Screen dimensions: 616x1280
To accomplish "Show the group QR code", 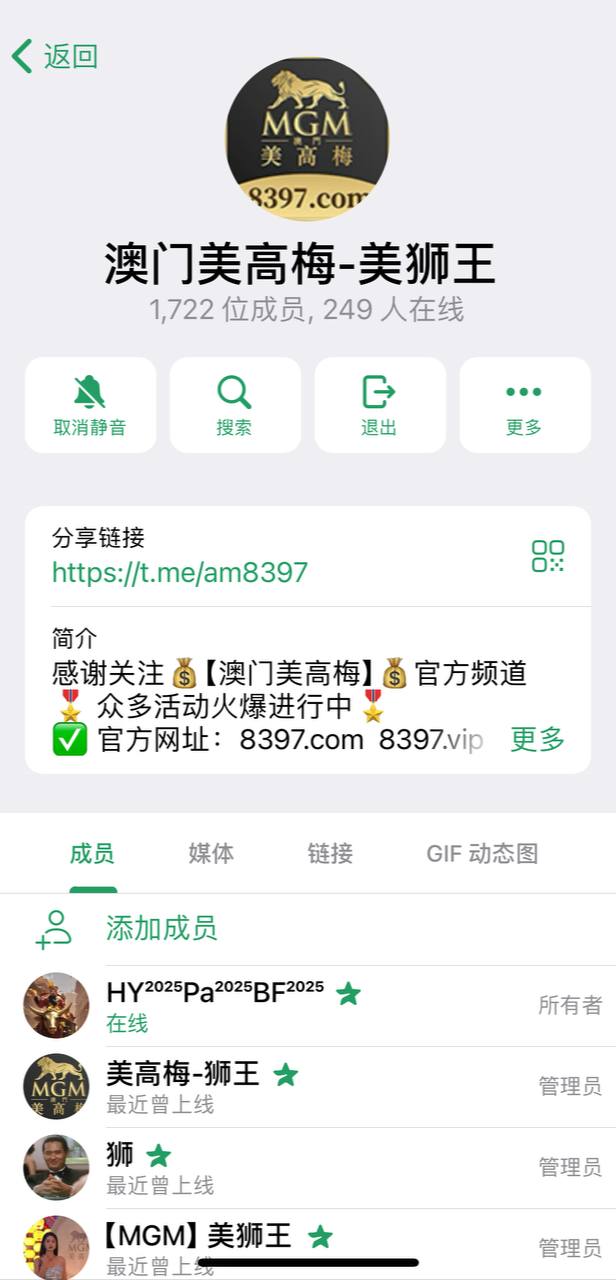I will point(548,556).
